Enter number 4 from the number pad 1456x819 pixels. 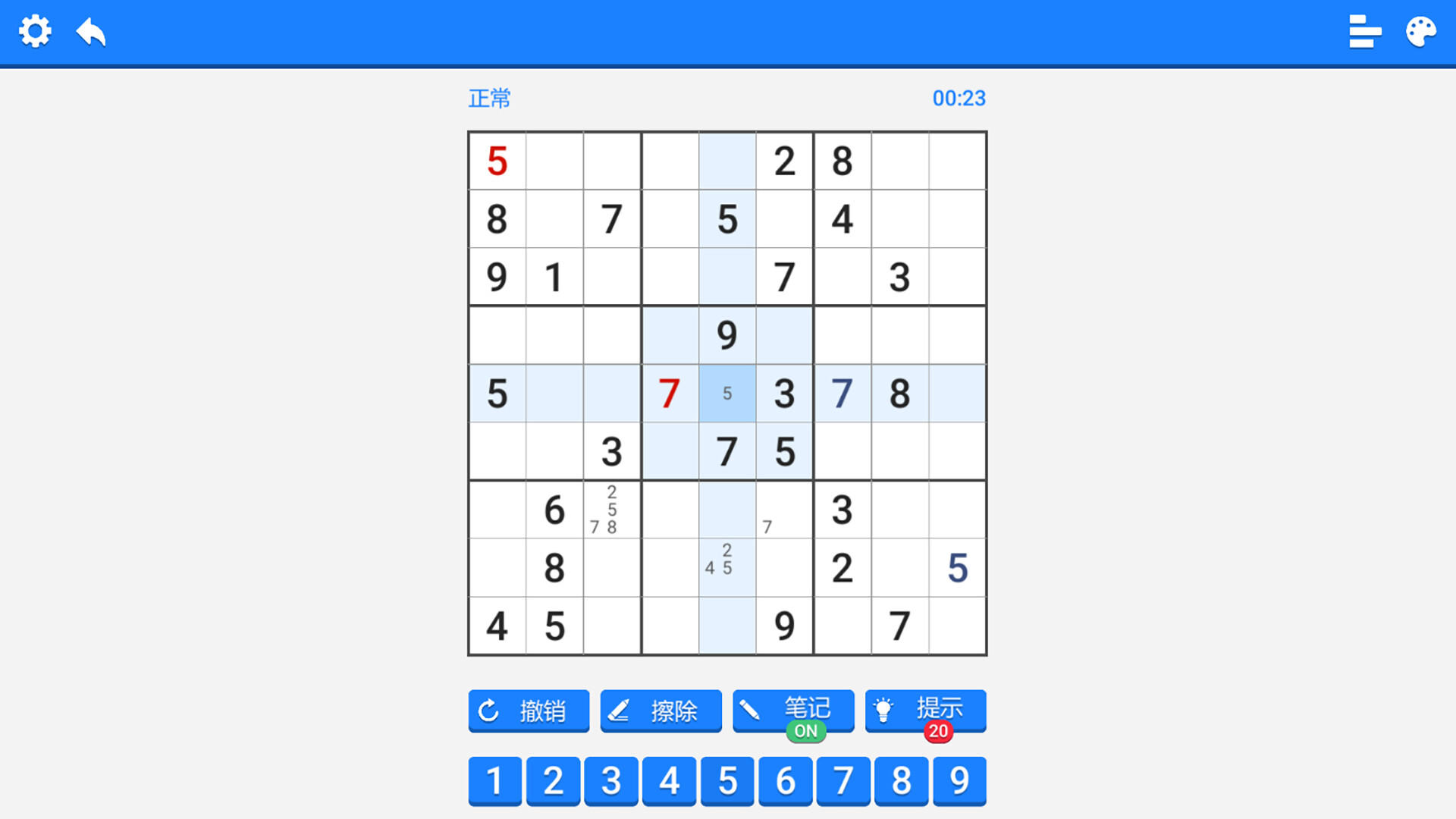coord(669,780)
